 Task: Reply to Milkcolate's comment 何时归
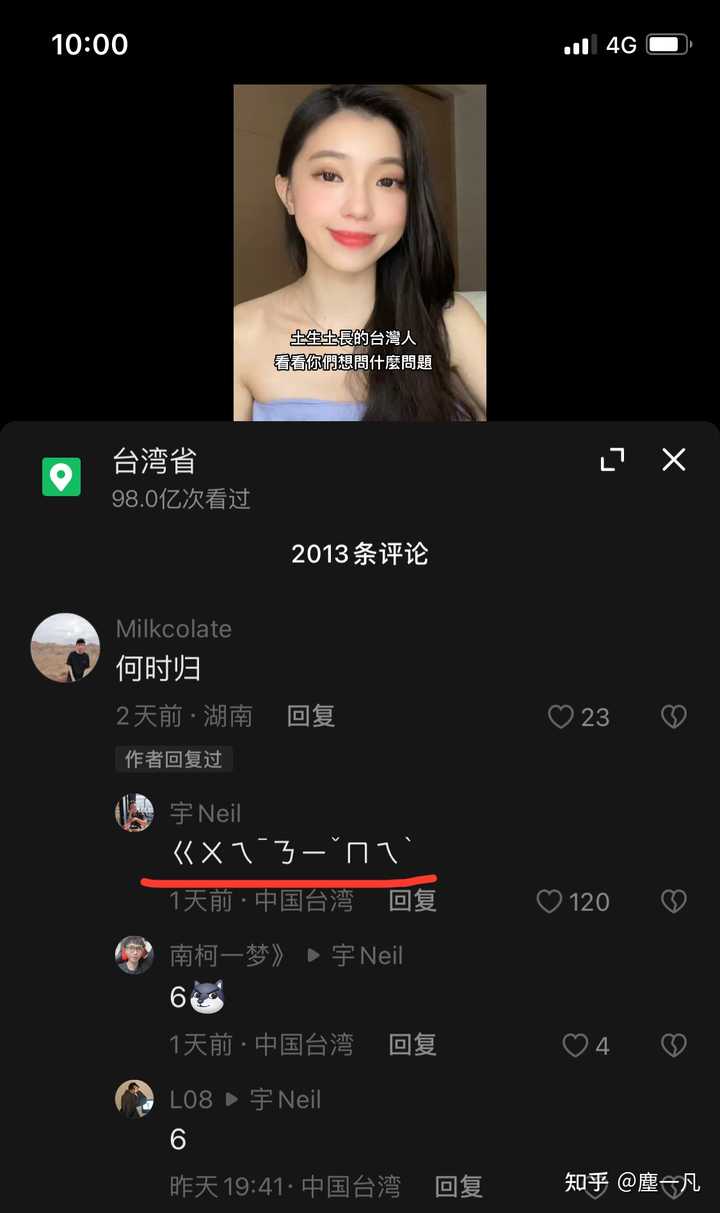pyautogui.click(x=311, y=716)
